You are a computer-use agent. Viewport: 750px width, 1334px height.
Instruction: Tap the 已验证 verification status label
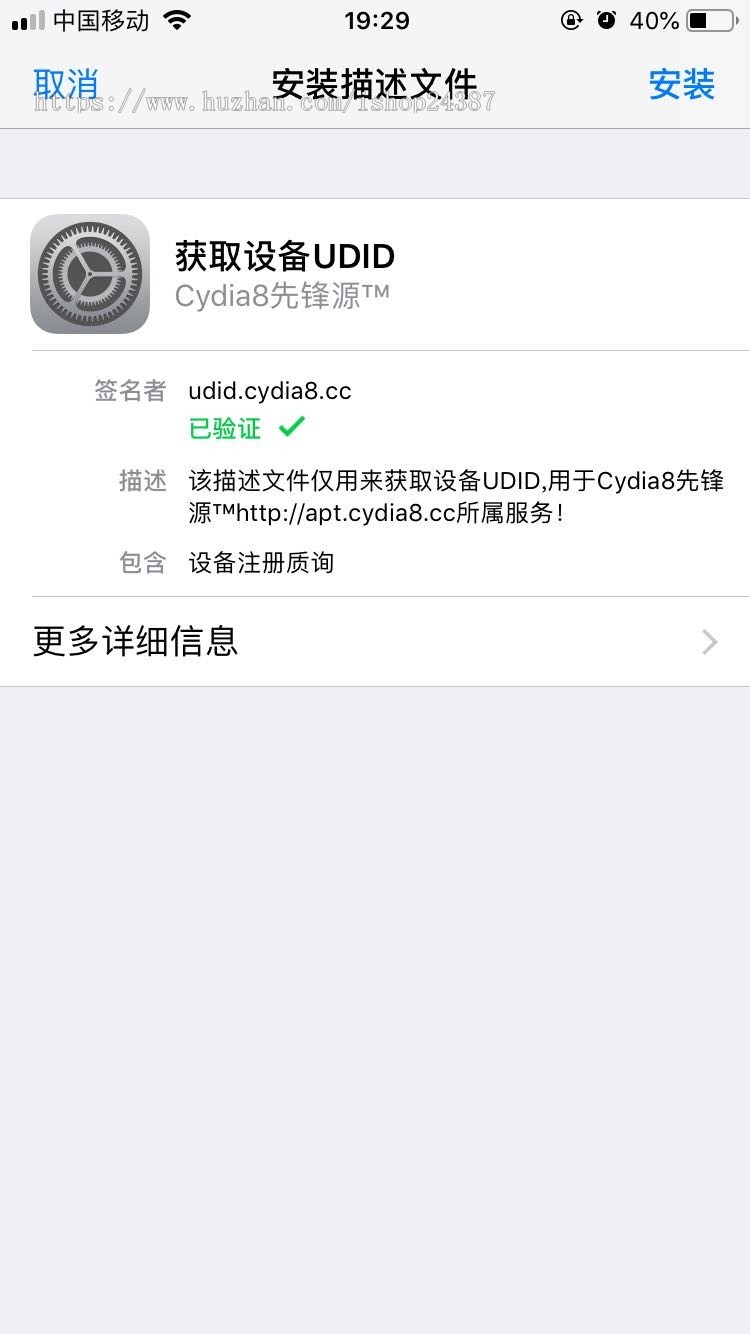point(224,427)
